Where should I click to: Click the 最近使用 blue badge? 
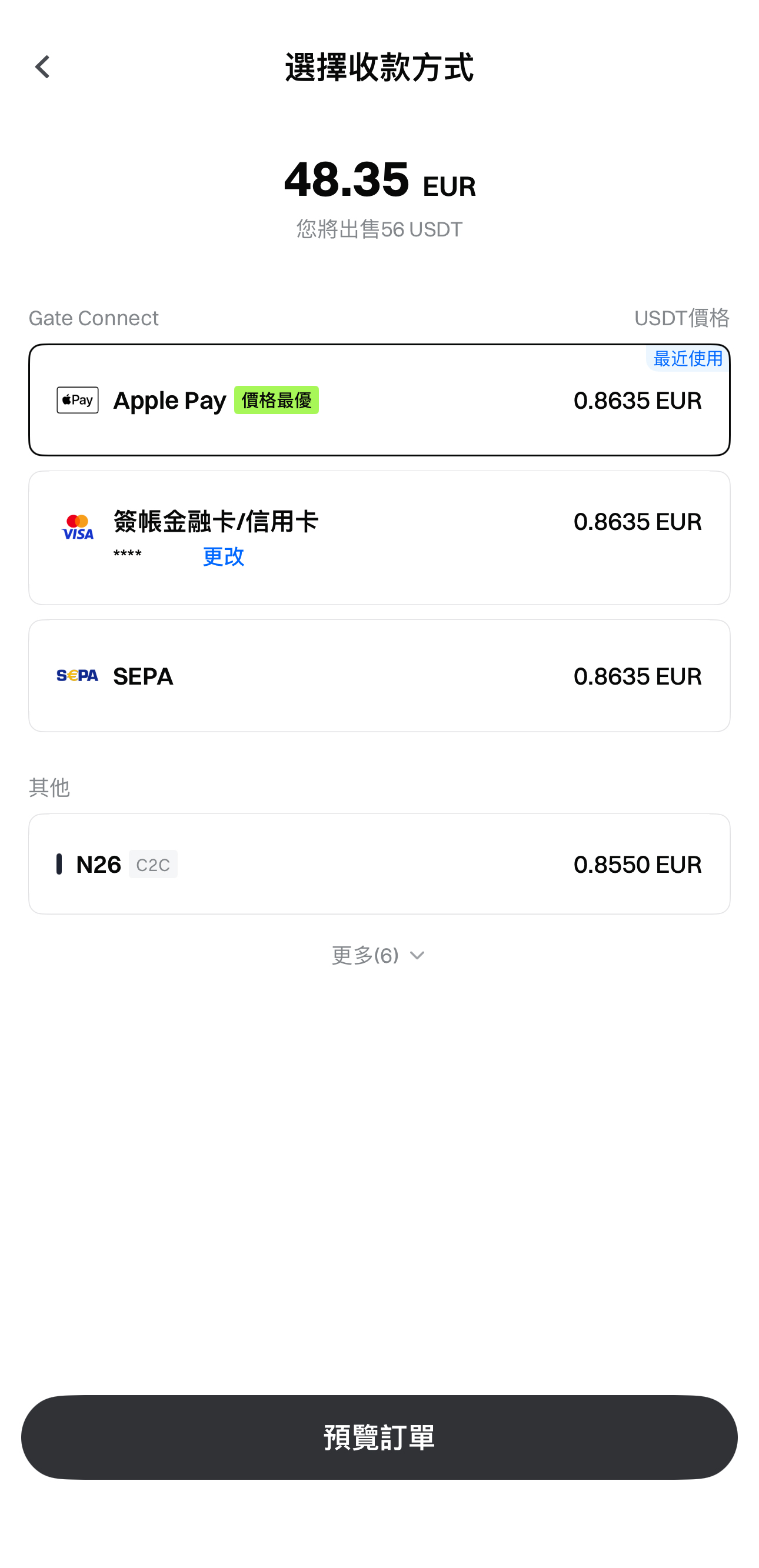[x=687, y=360]
